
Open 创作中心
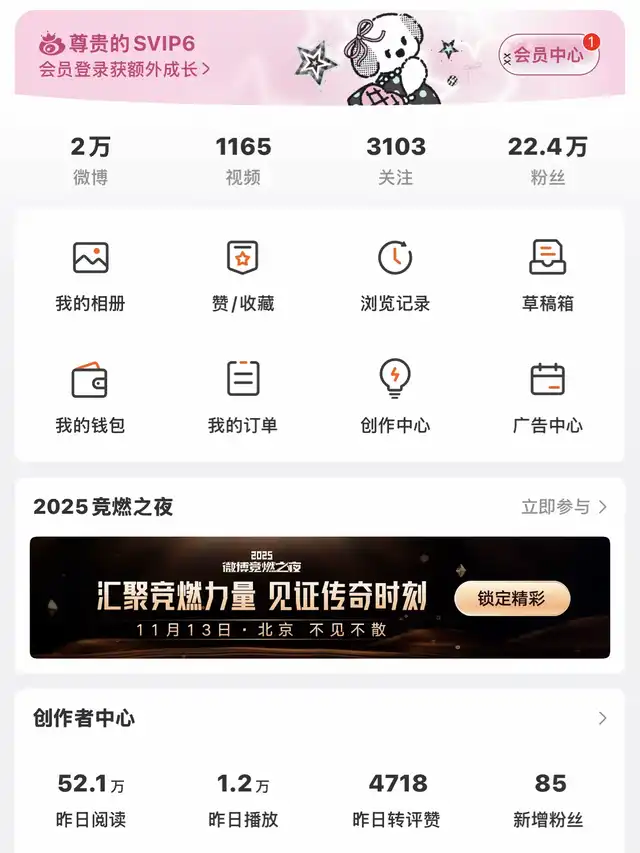(396, 397)
